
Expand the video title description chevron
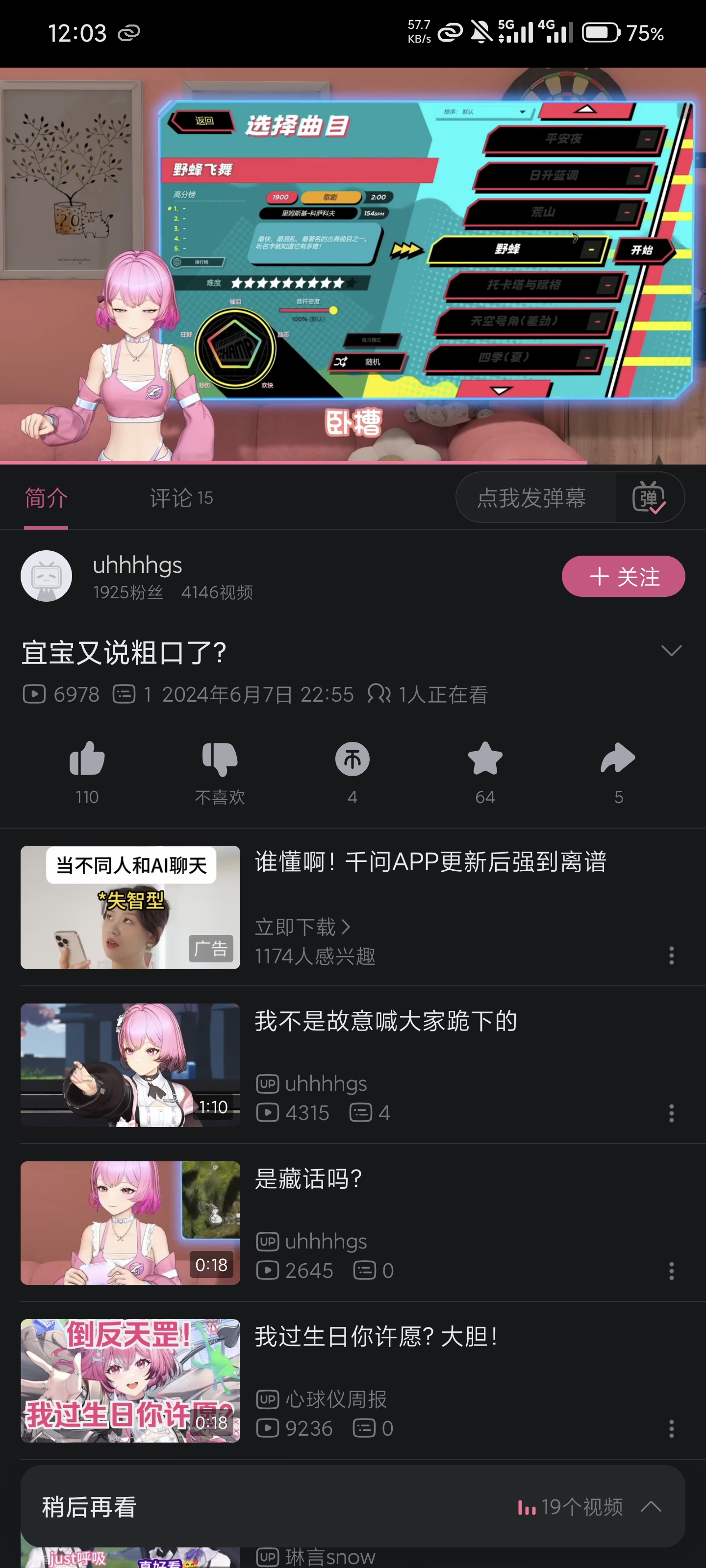tap(671, 651)
